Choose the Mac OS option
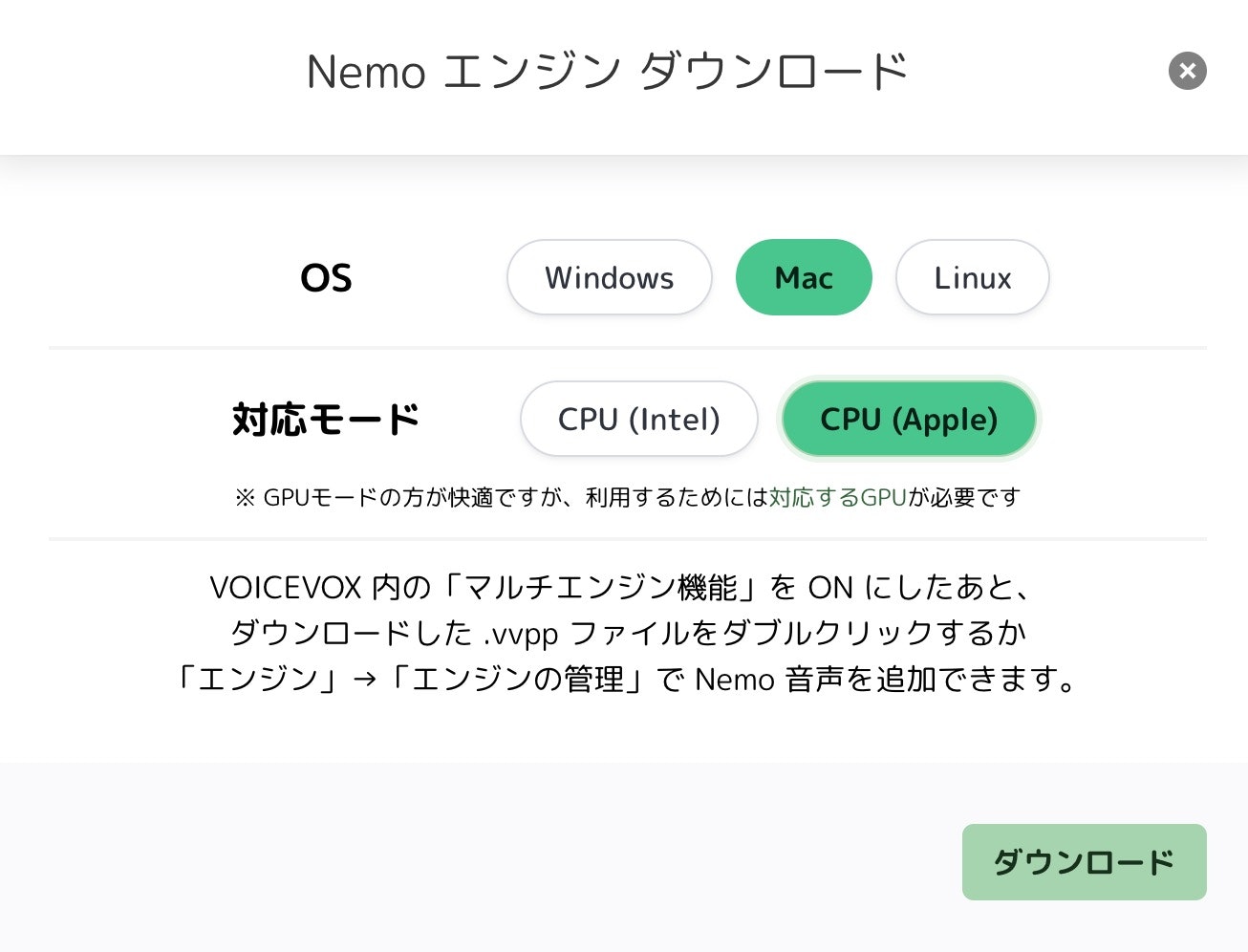 tap(804, 277)
